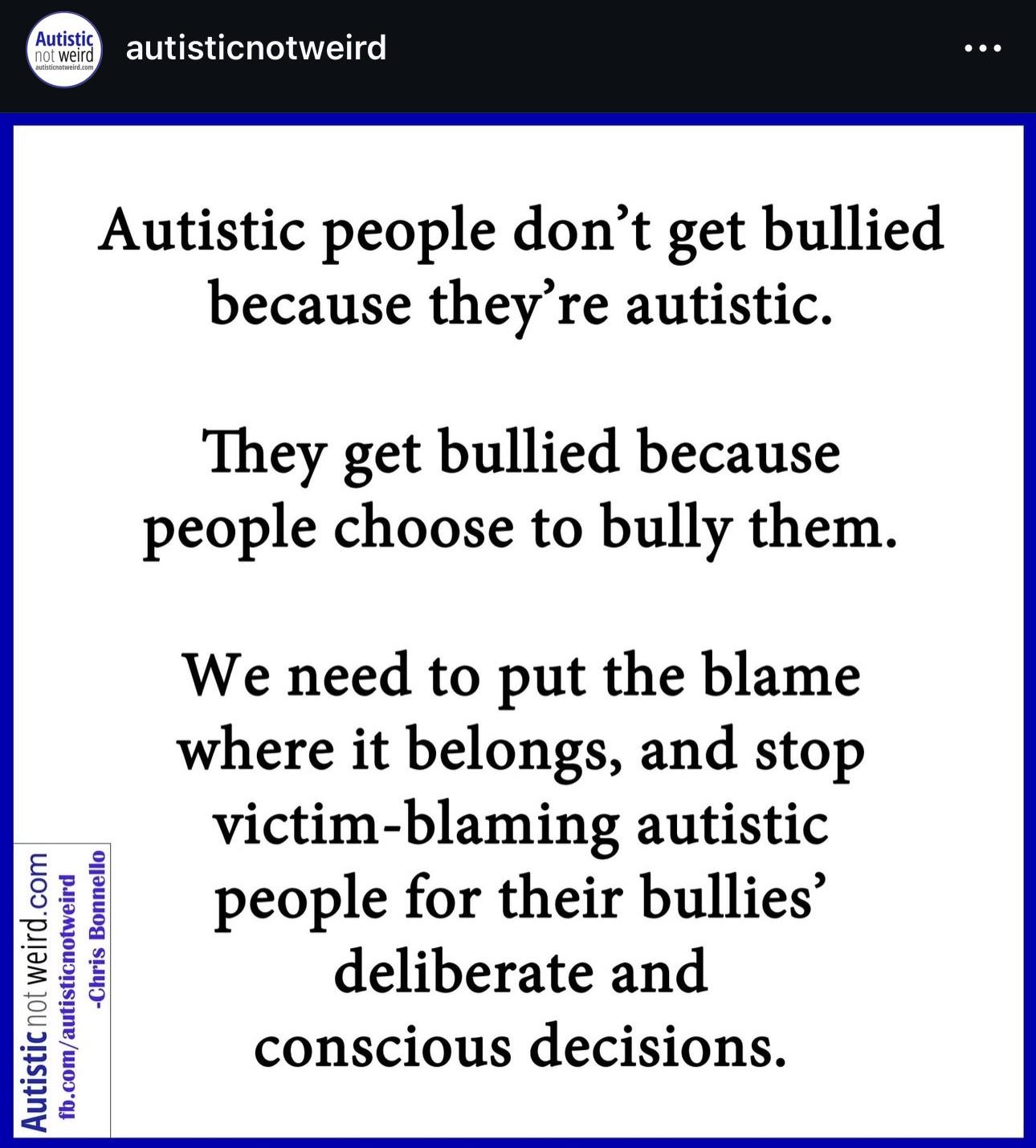
Task: Open the autisticnotweird username link
Action: point(256,48)
